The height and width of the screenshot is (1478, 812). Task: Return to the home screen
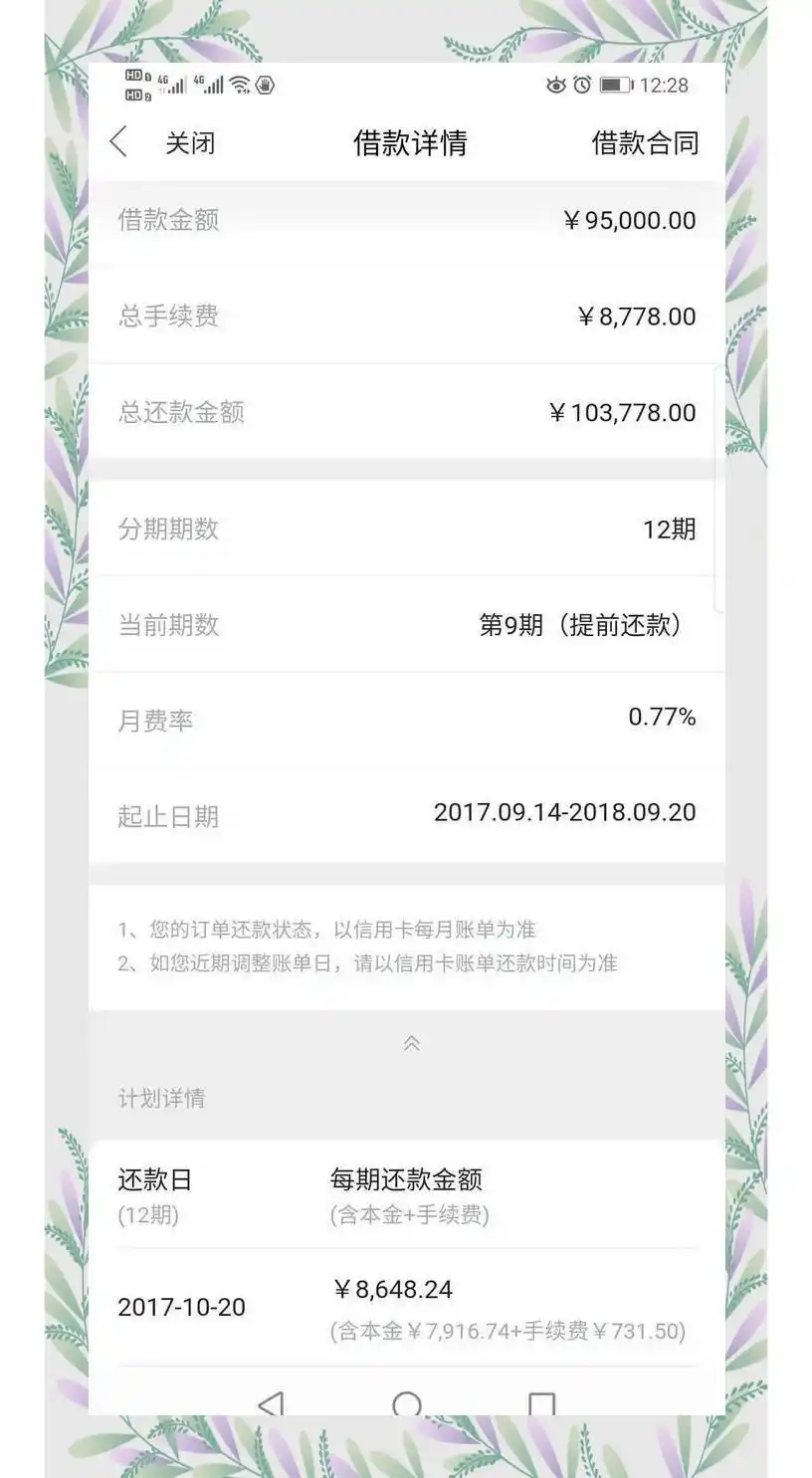point(407,1403)
